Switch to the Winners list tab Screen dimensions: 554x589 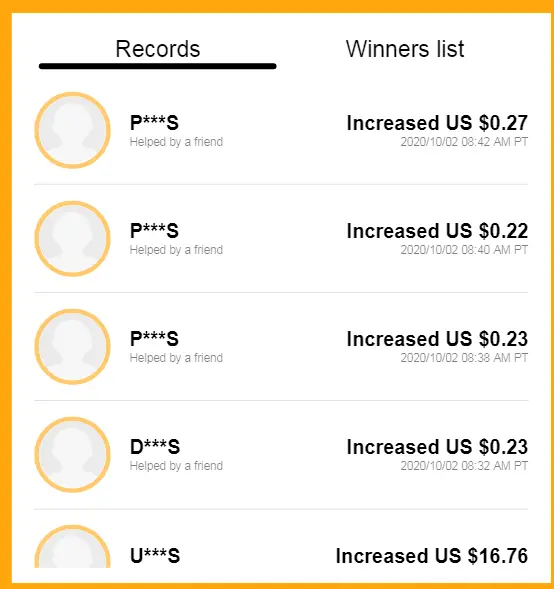pos(405,49)
